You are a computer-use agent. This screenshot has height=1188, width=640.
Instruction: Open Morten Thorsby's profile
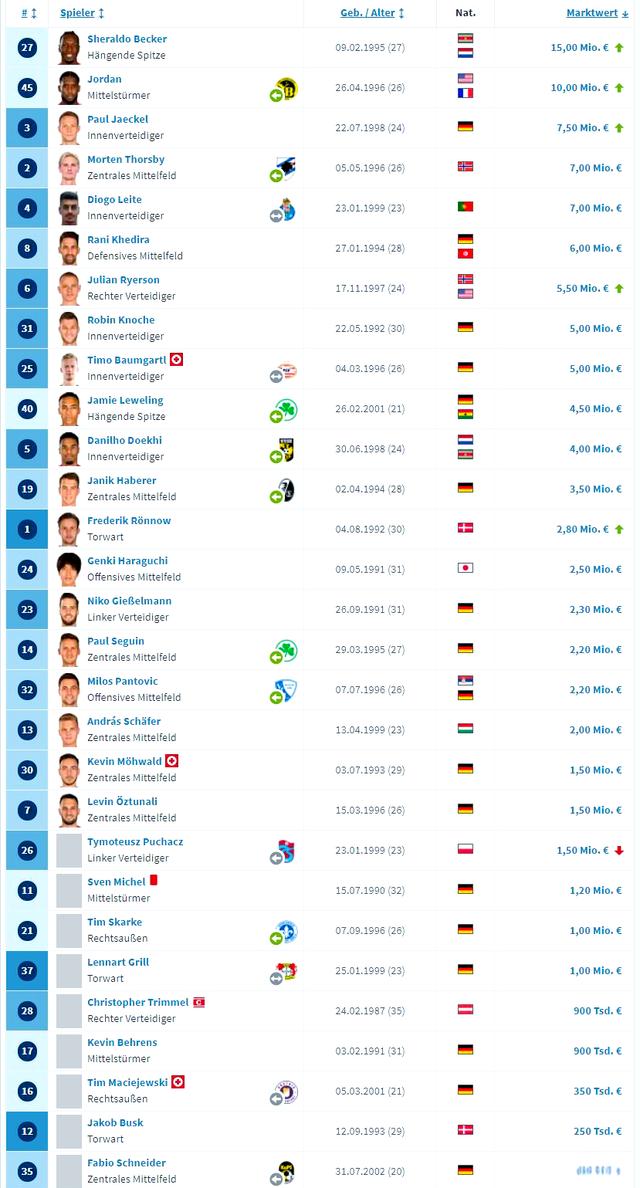click(x=126, y=159)
